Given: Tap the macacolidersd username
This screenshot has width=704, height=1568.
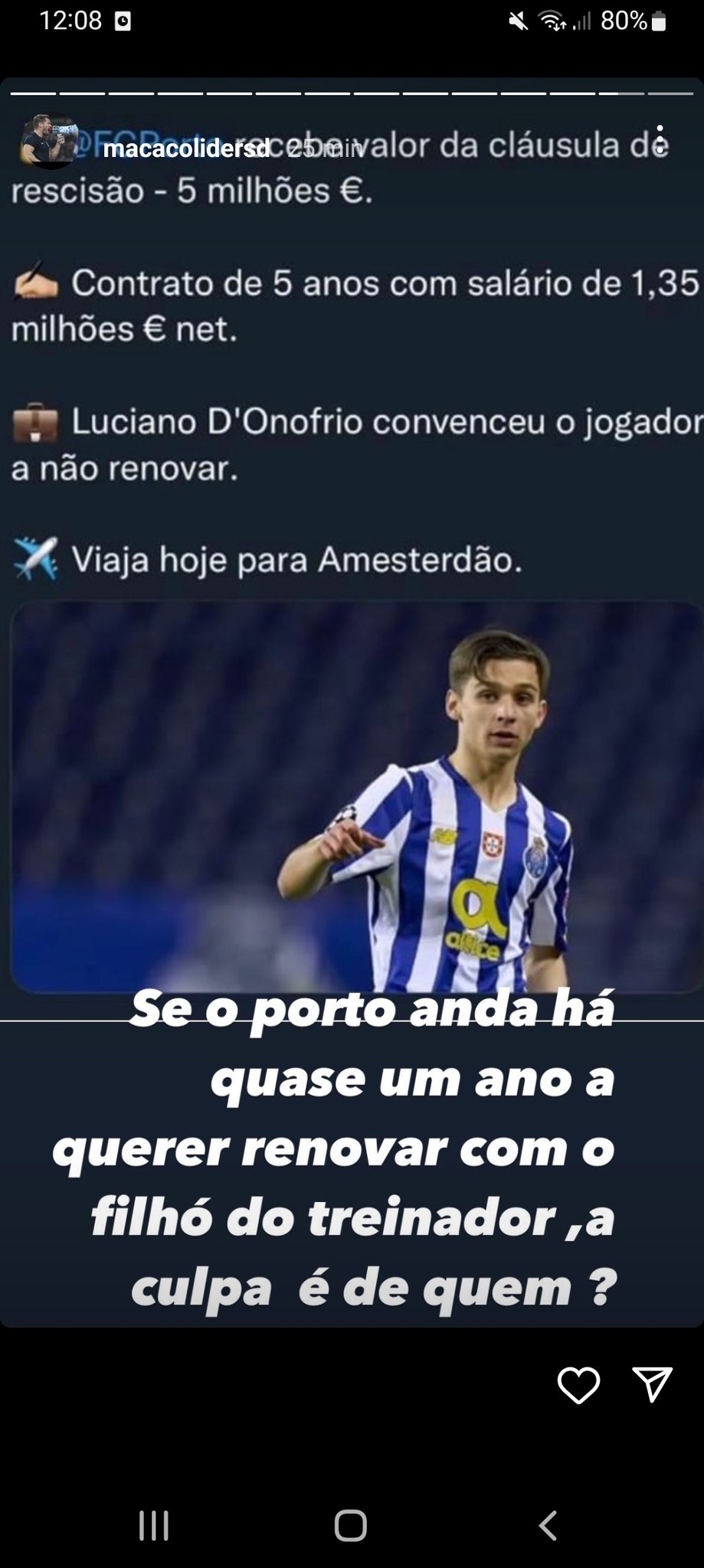Looking at the screenshot, I should (x=185, y=149).
